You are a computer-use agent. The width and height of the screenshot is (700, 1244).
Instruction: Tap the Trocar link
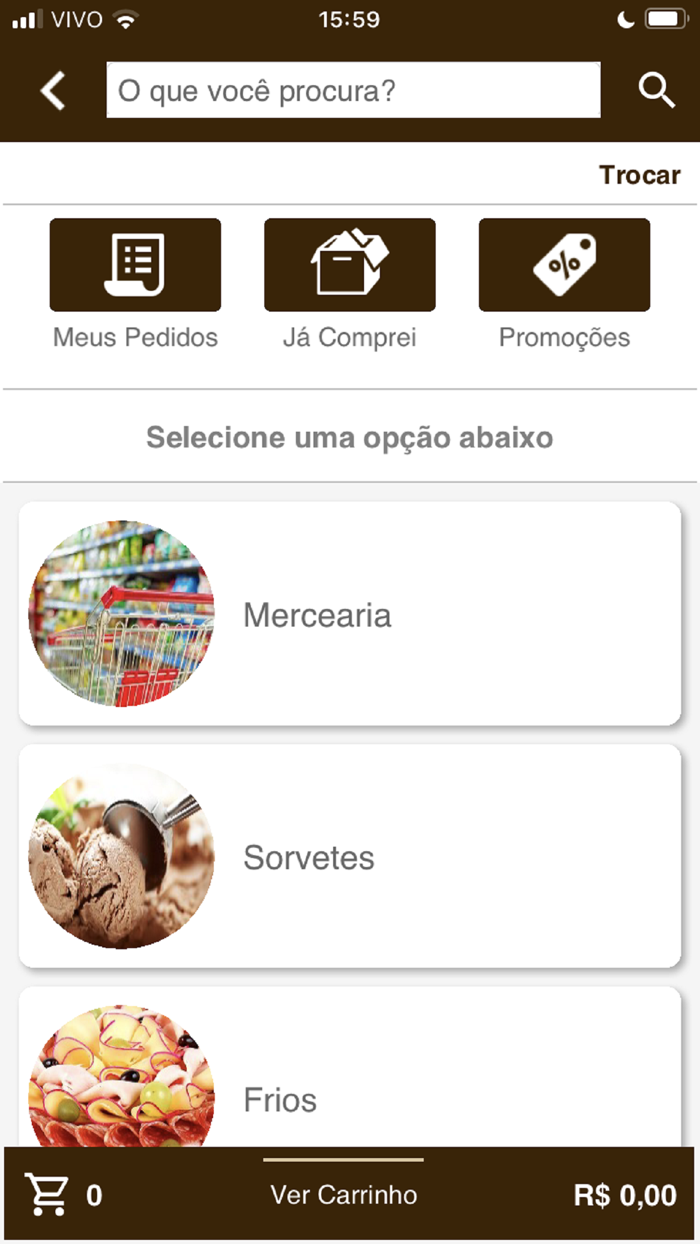click(640, 176)
